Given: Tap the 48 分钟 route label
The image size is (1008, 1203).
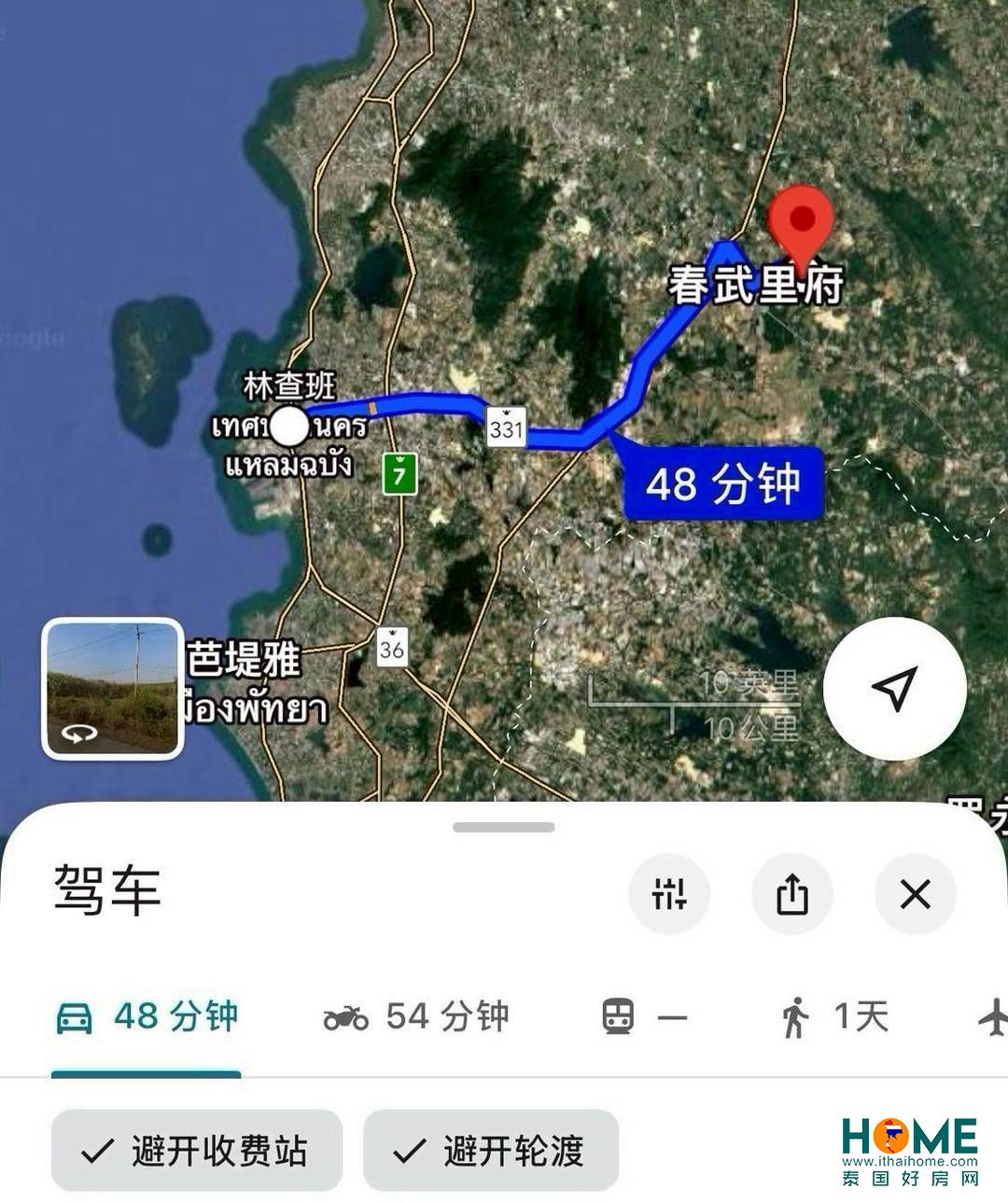Looking at the screenshot, I should (723, 483).
